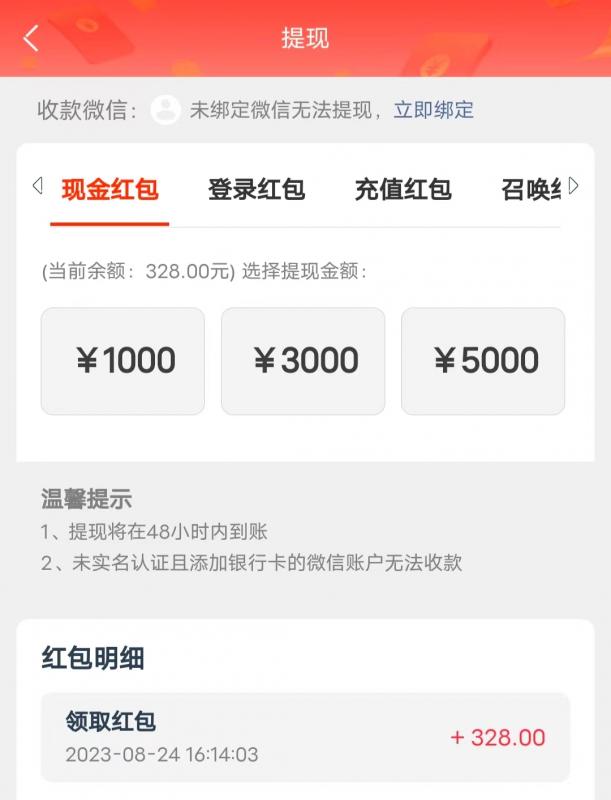Switch to the 现金红包 tab
The height and width of the screenshot is (800, 611).
(x=110, y=189)
